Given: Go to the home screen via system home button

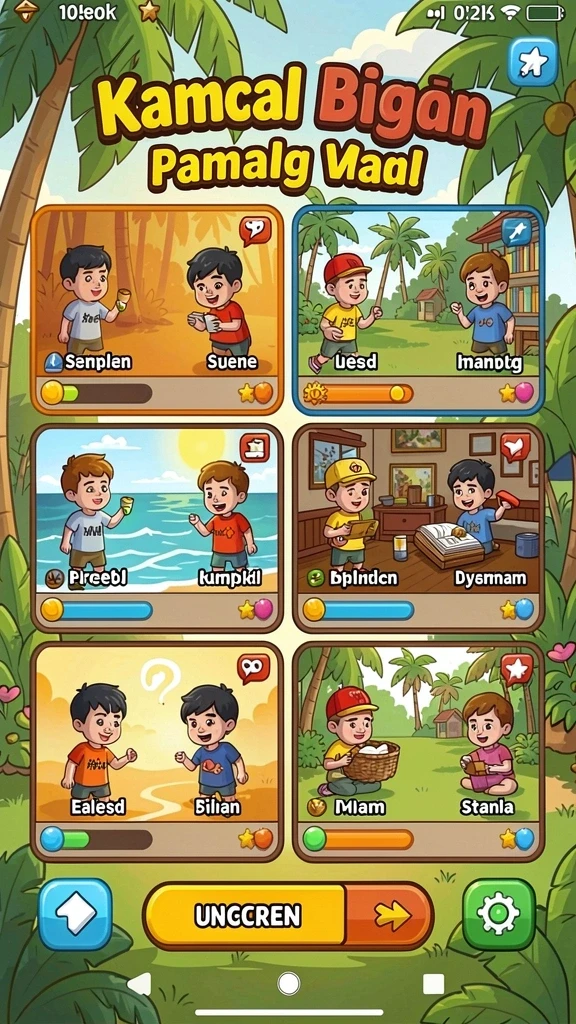Looking at the screenshot, I should [x=288, y=983].
